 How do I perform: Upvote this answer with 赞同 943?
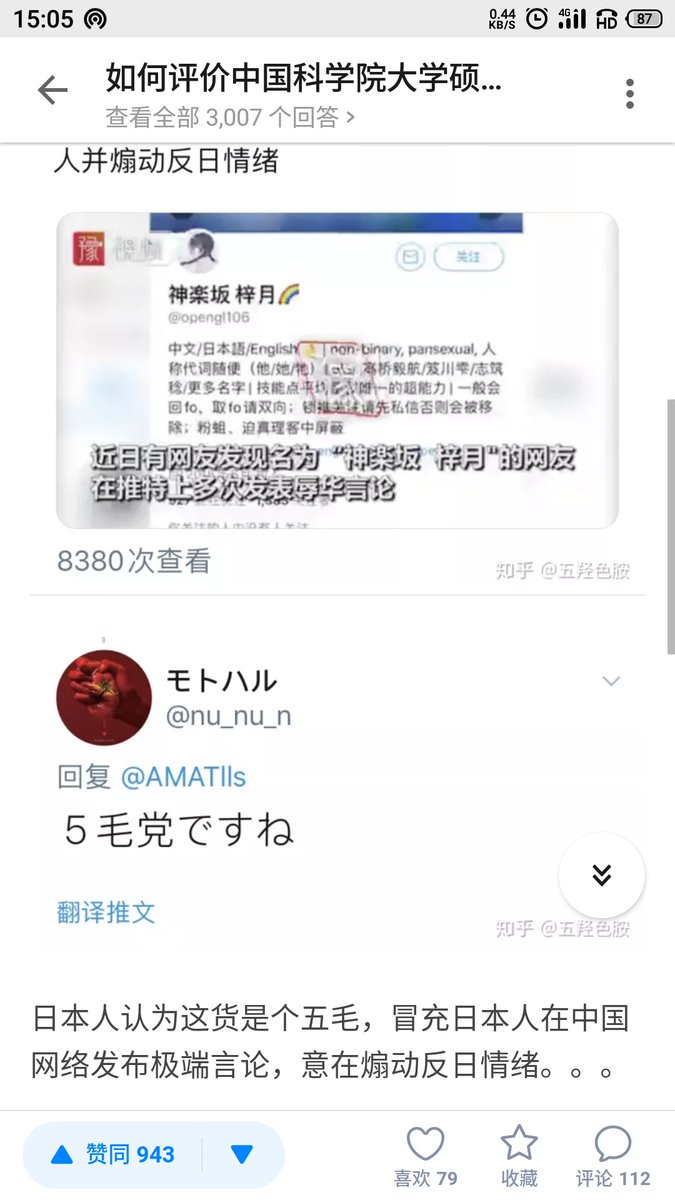[x=112, y=1155]
